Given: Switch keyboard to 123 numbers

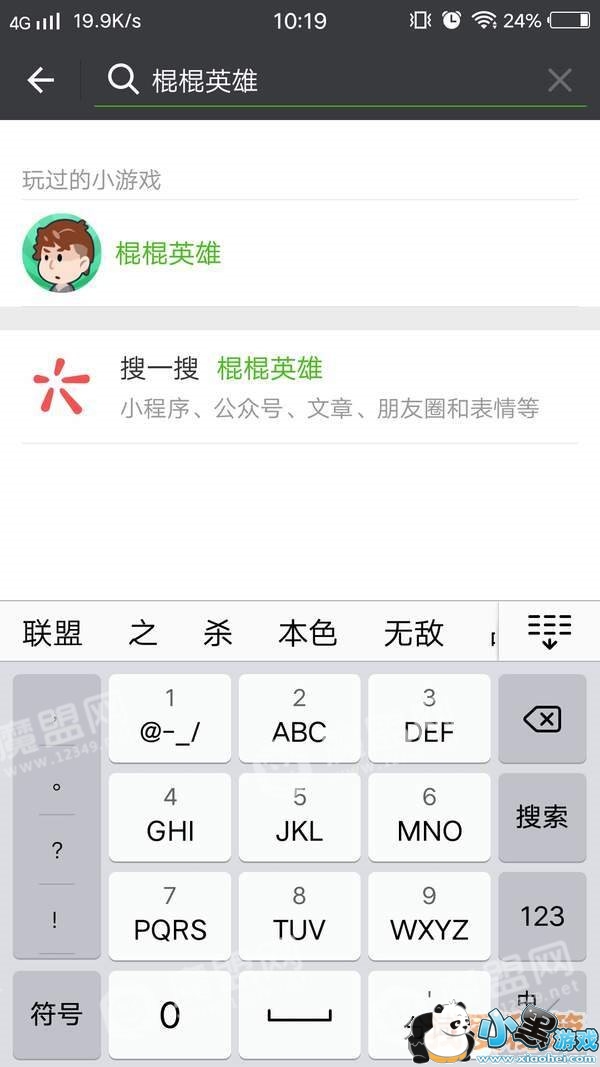Looking at the screenshot, I should coord(542,915).
